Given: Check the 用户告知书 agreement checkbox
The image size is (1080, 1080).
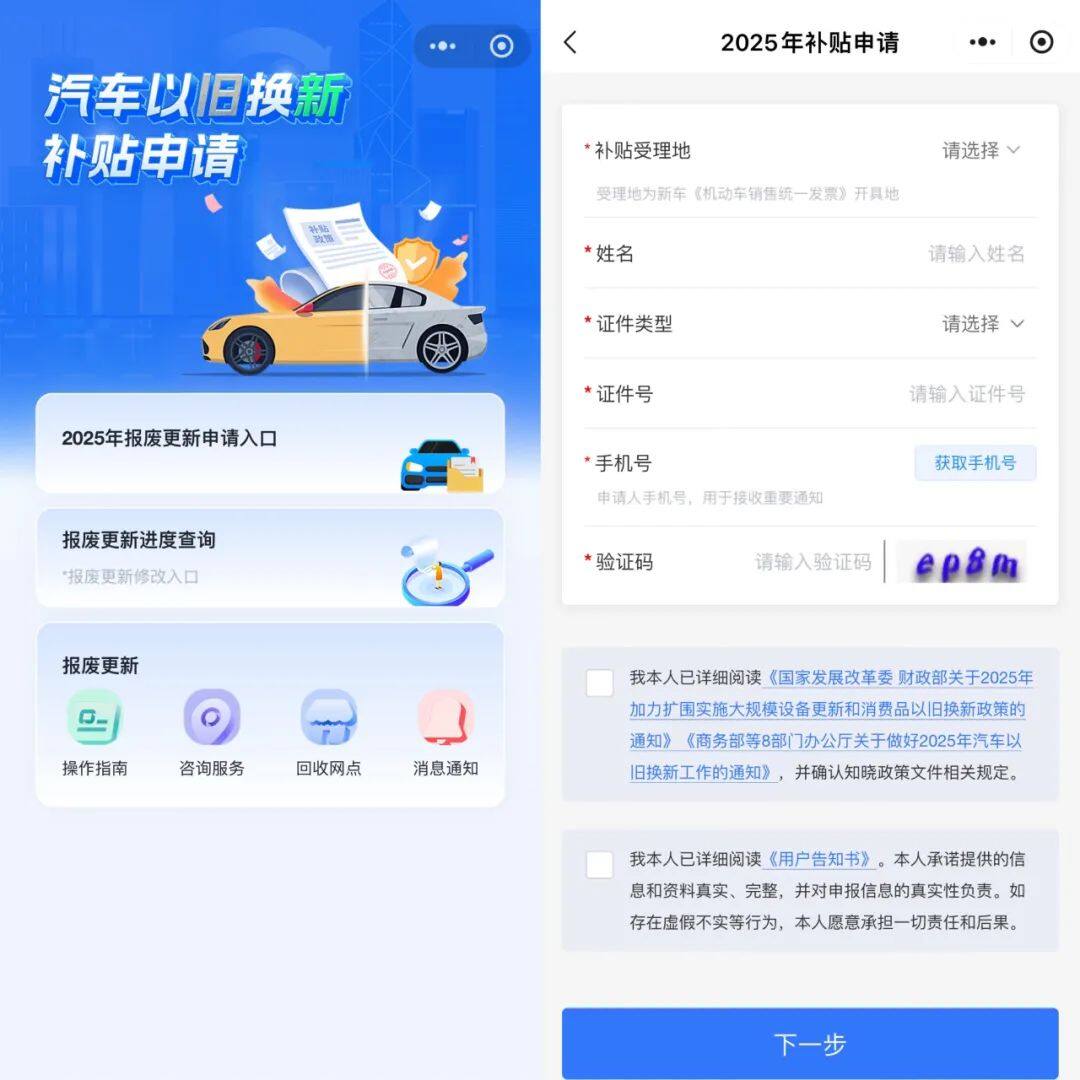Looking at the screenshot, I should coord(600,865).
